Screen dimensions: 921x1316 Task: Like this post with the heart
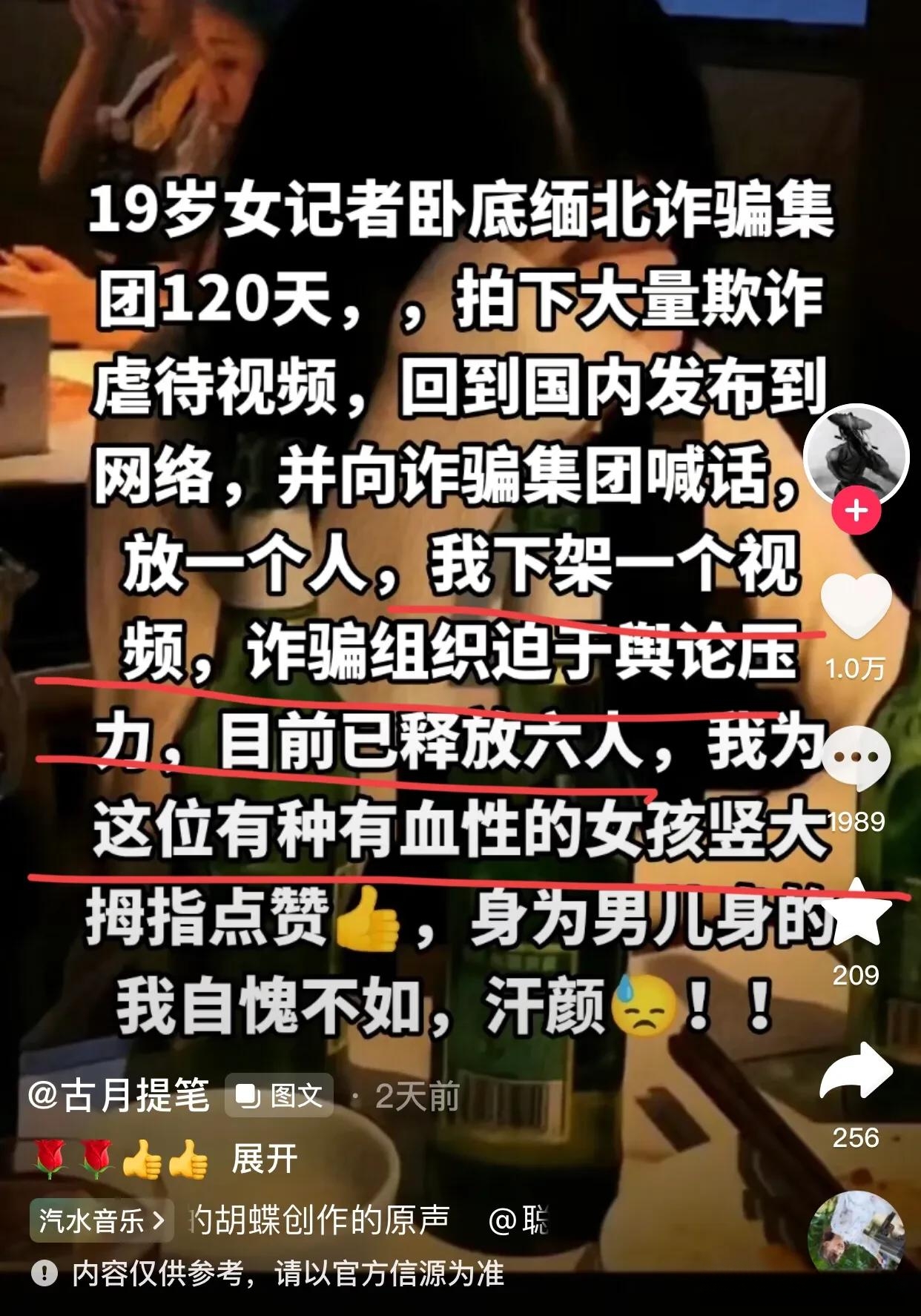[856, 606]
